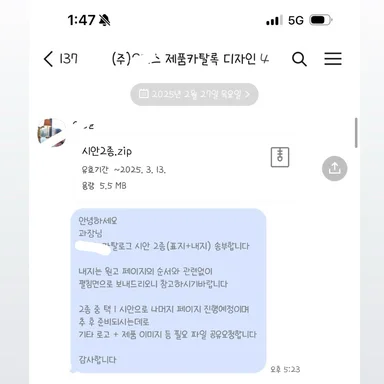
Task: Search within this chat room
Action: pyautogui.click(x=299, y=59)
